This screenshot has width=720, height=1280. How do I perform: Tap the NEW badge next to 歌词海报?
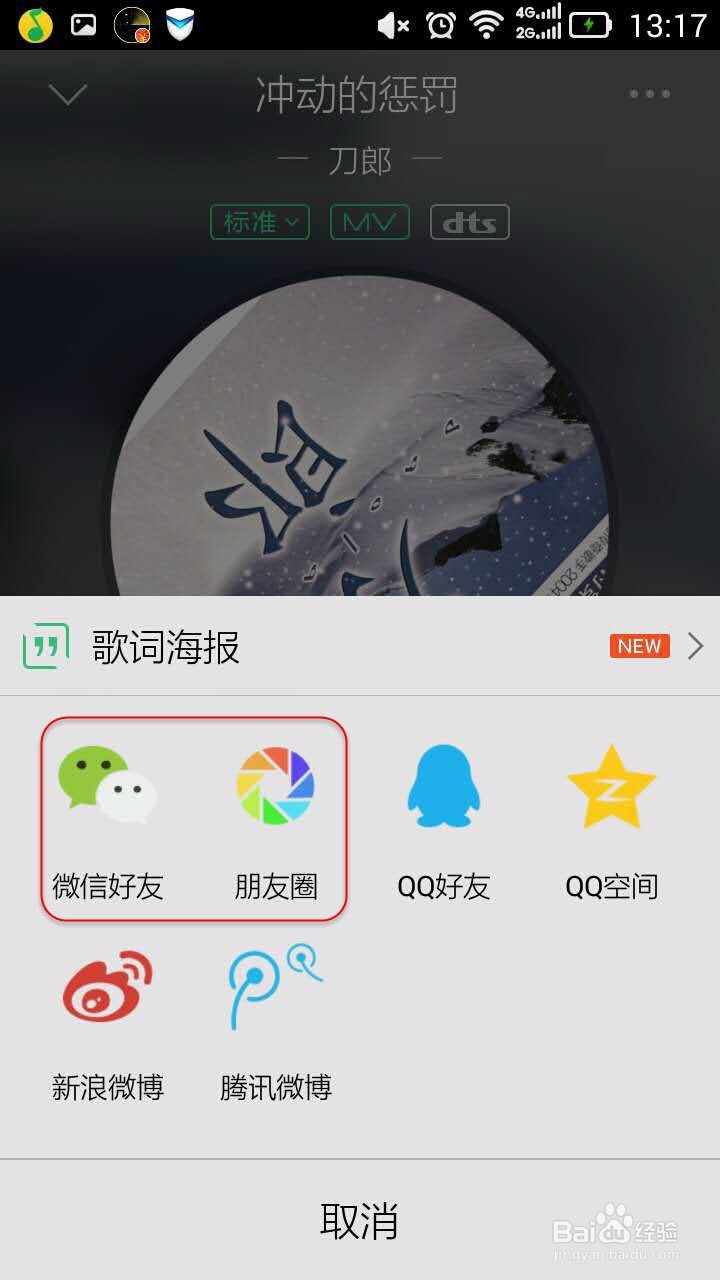638,646
